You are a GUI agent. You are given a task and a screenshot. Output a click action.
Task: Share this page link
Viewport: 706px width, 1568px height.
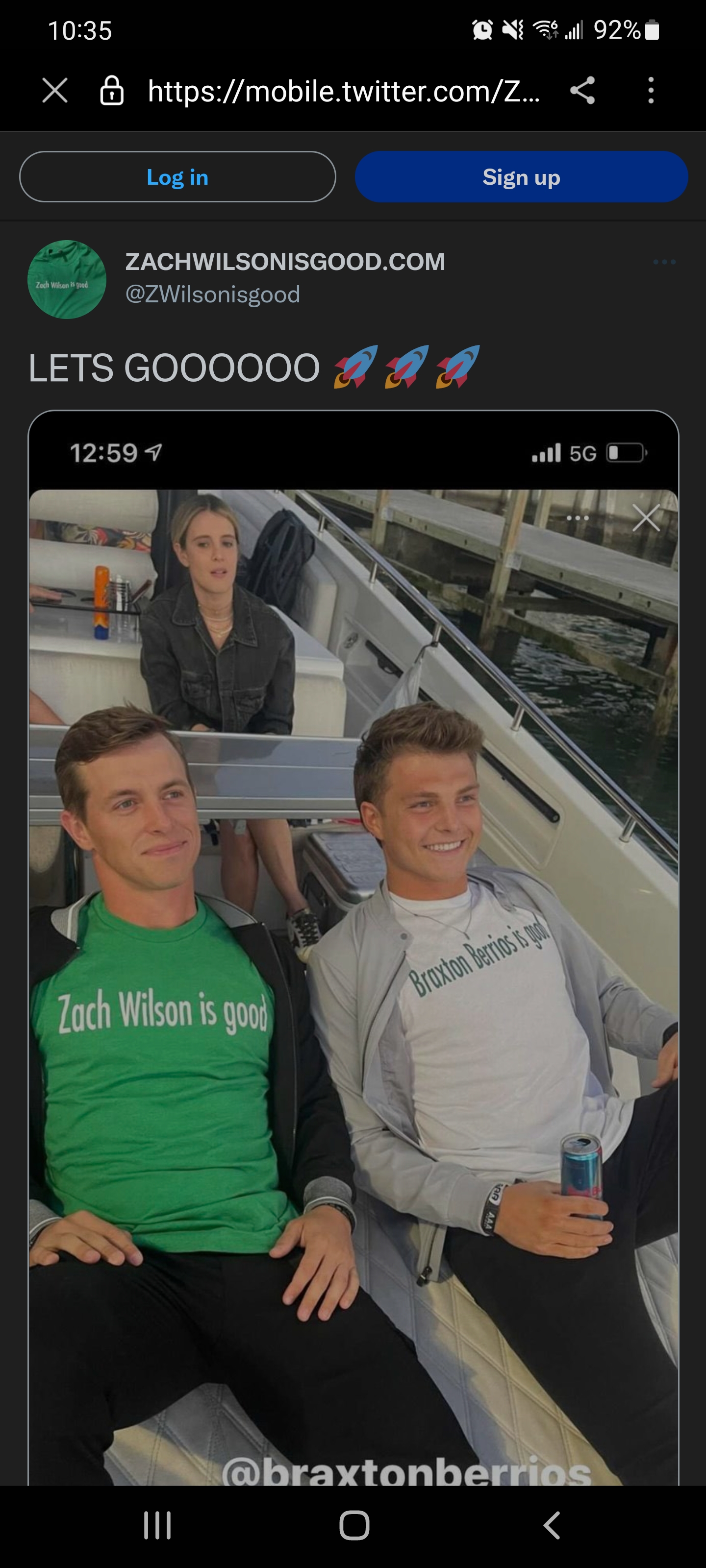click(582, 91)
